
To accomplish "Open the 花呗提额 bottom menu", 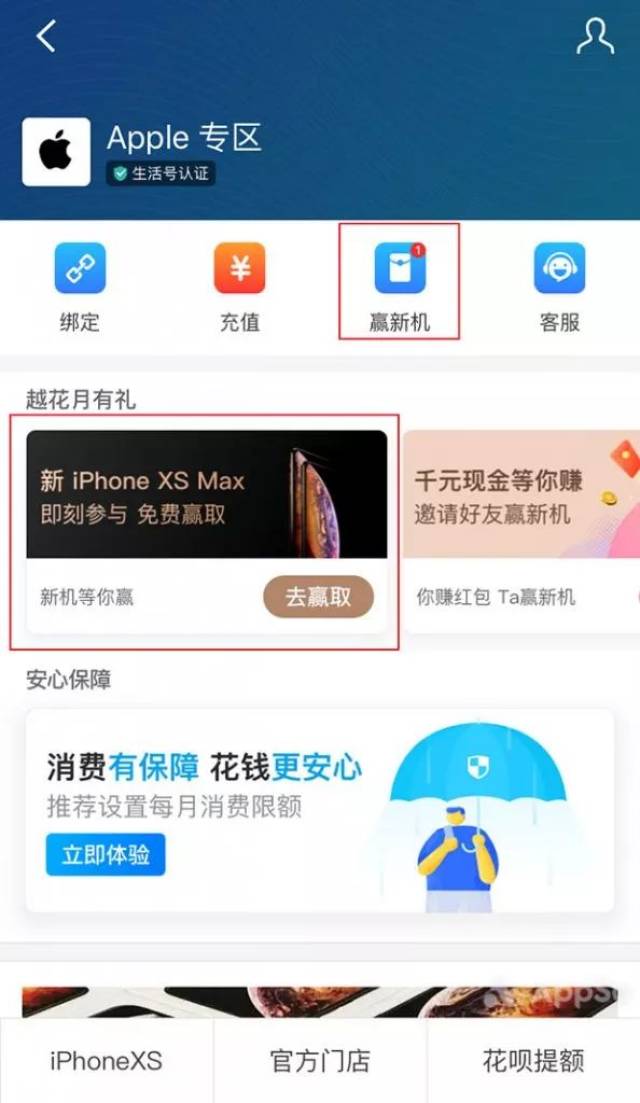I will (533, 1061).
